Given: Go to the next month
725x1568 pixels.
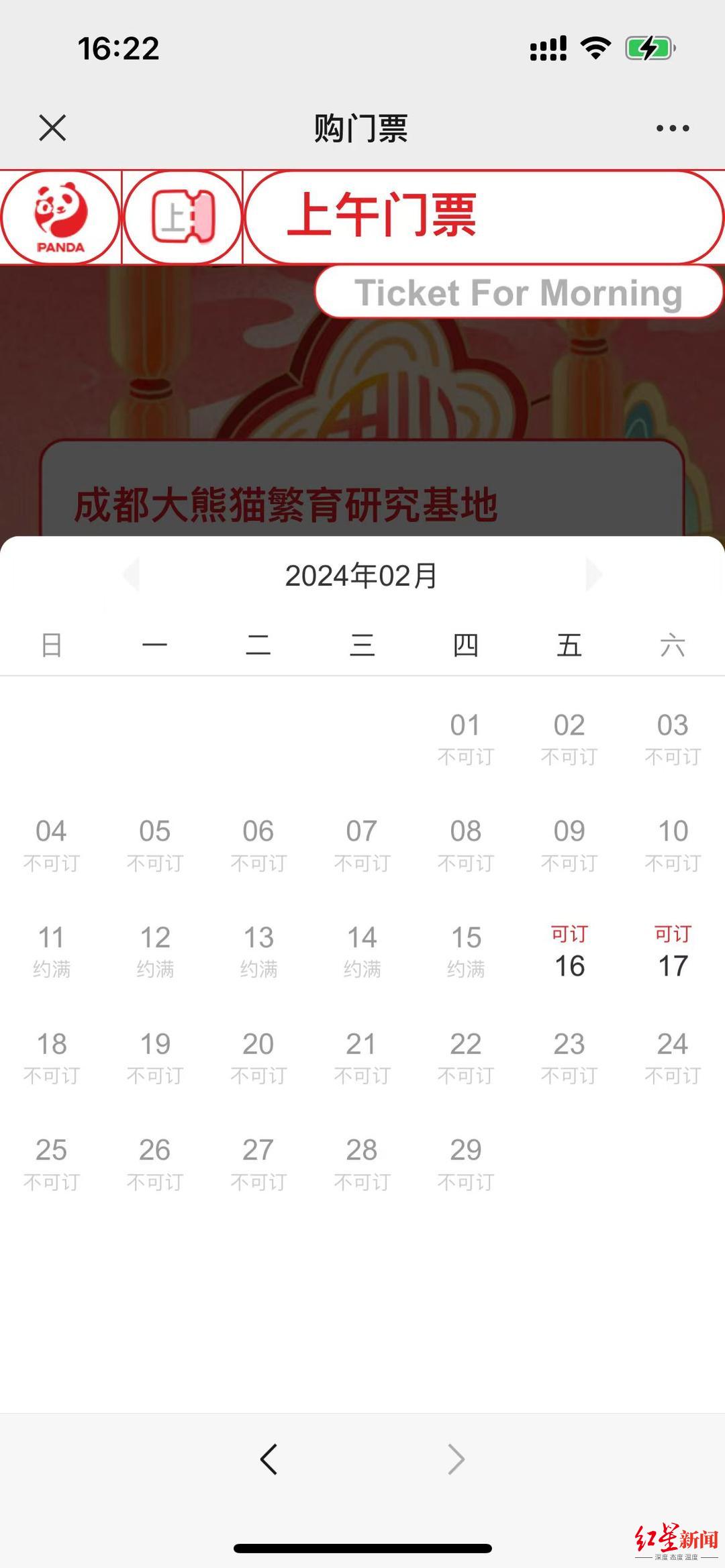Looking at the screenshot, I should point(594,575).
